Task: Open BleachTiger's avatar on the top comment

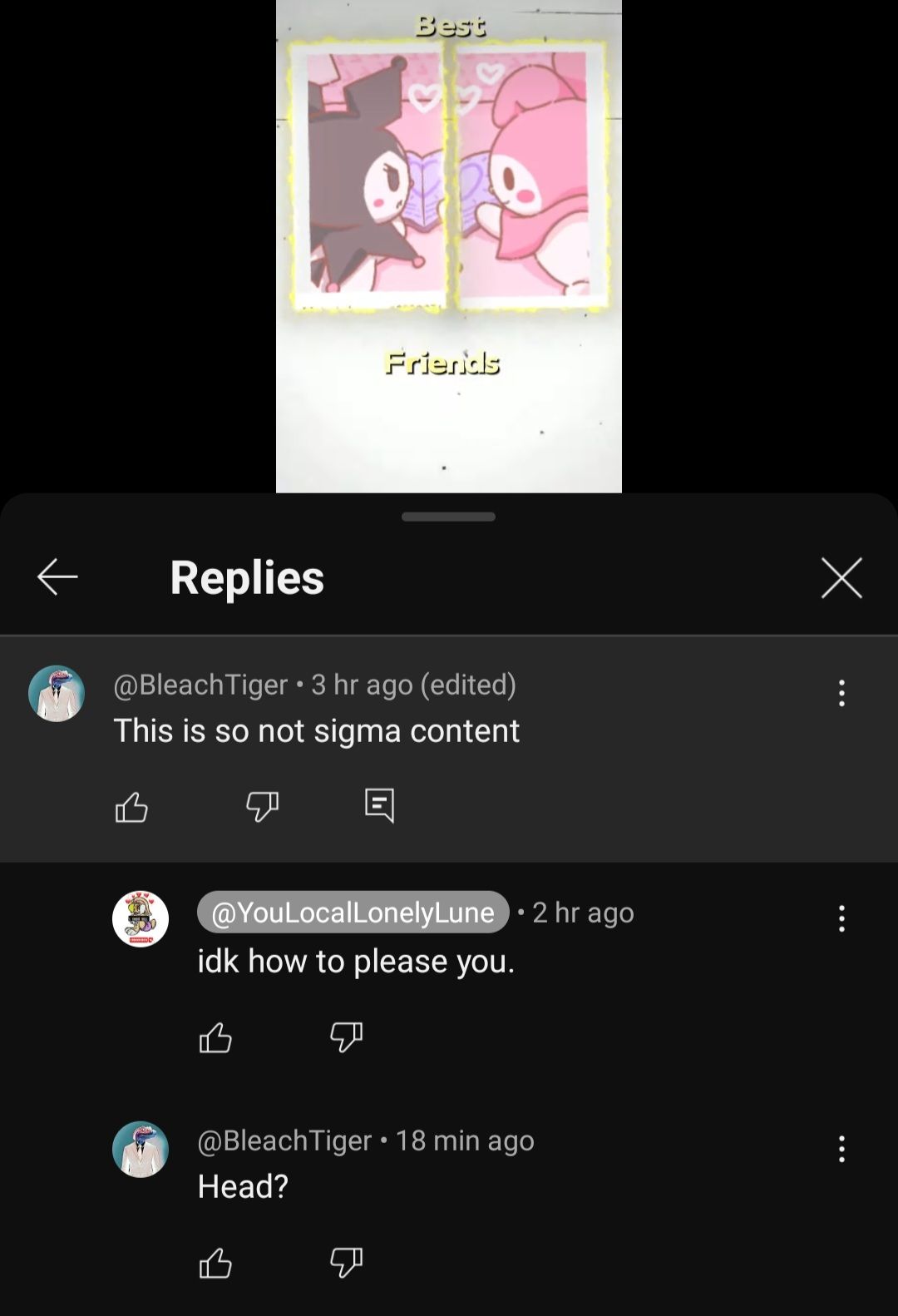Action: 57,693
